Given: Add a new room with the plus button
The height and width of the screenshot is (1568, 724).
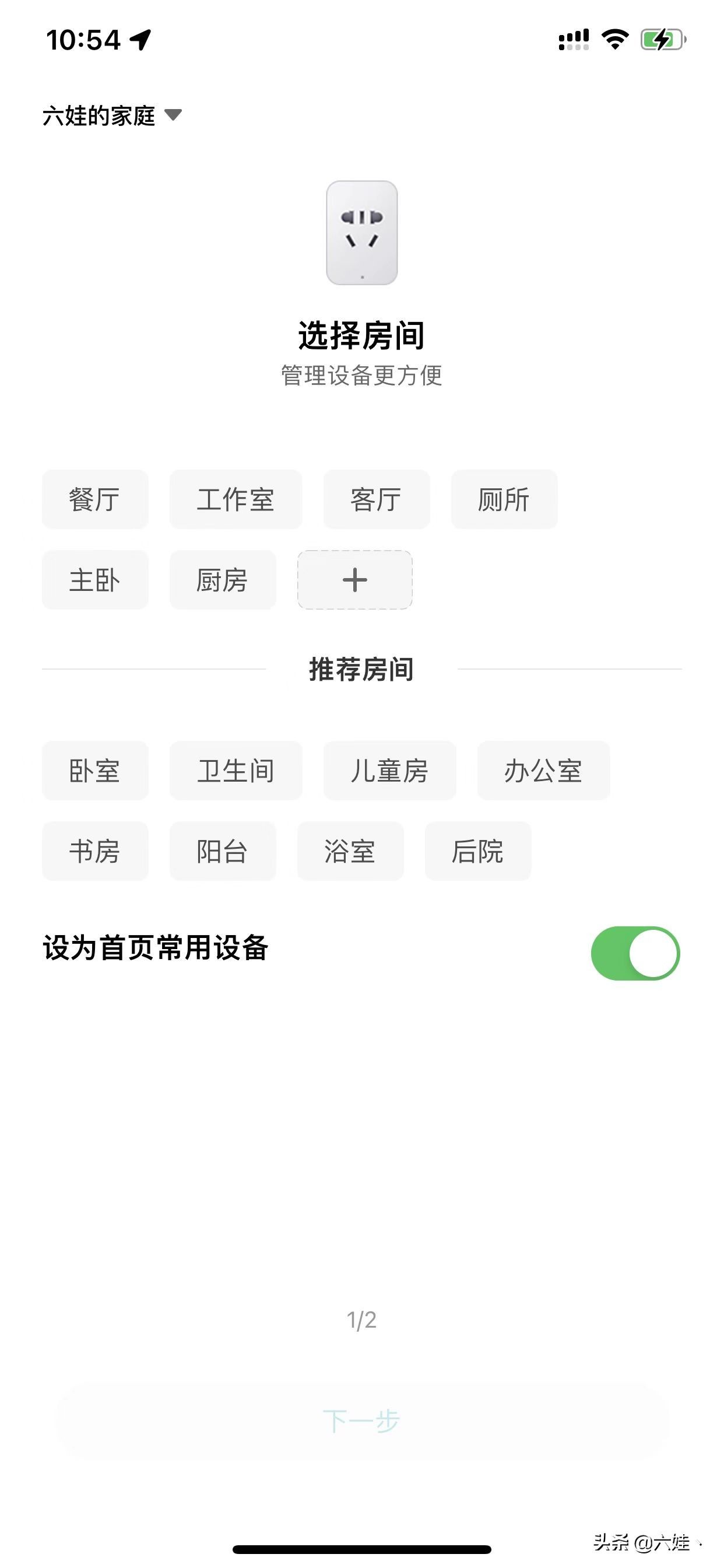Looking at the screenshot, I should coord(354,579).
